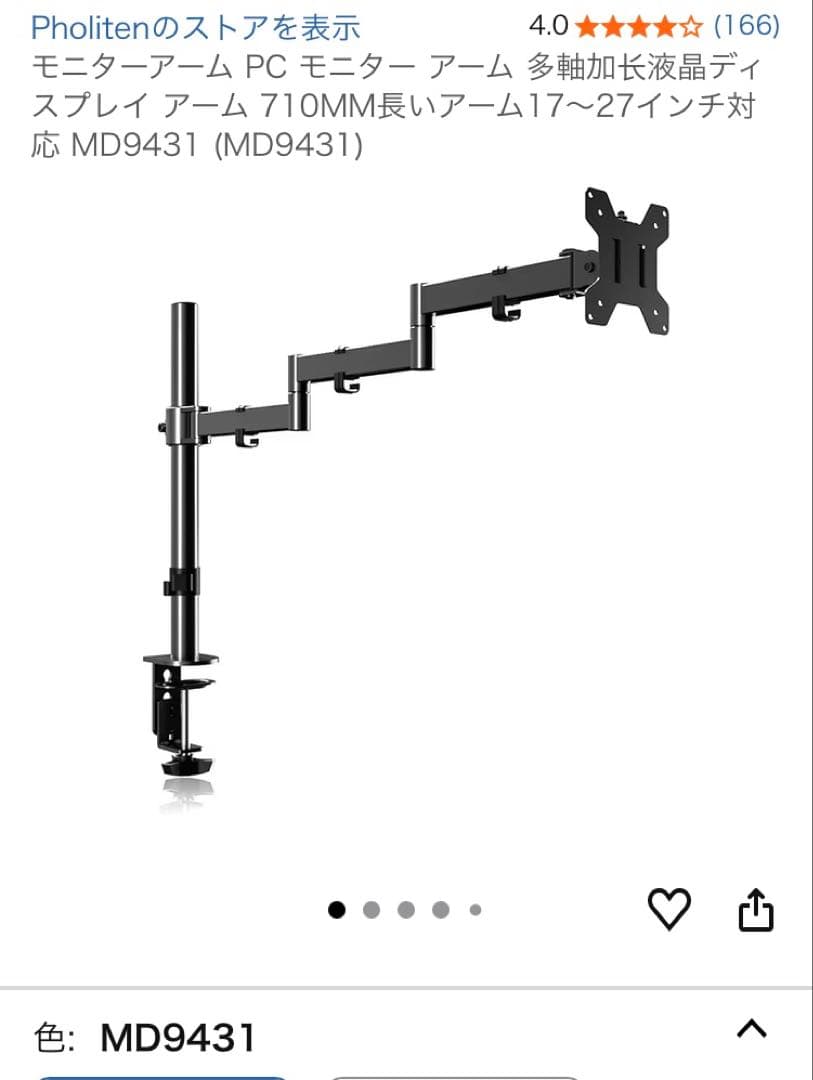Open the 166 customer ratings

click(746, 25)
